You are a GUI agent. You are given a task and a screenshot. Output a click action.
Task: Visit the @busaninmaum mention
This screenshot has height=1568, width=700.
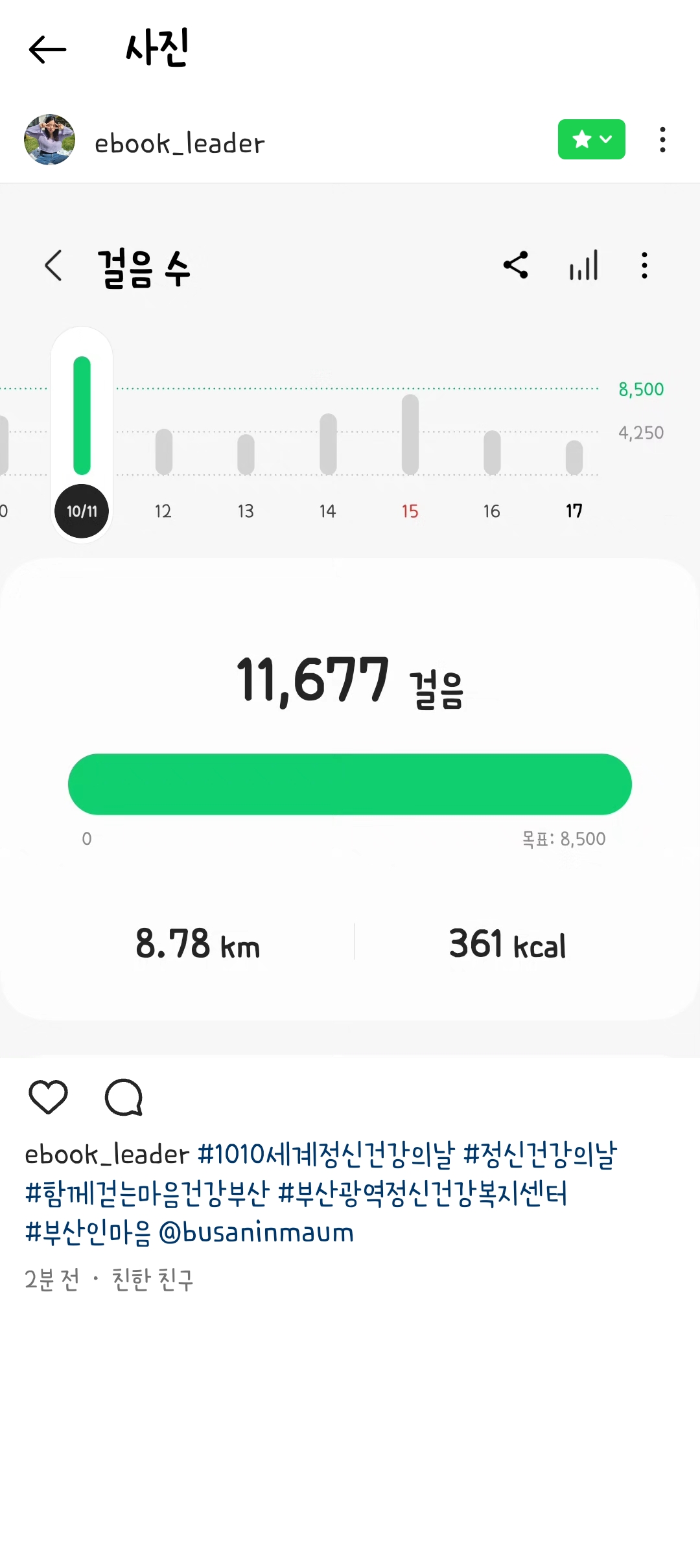click(257, 1232)
